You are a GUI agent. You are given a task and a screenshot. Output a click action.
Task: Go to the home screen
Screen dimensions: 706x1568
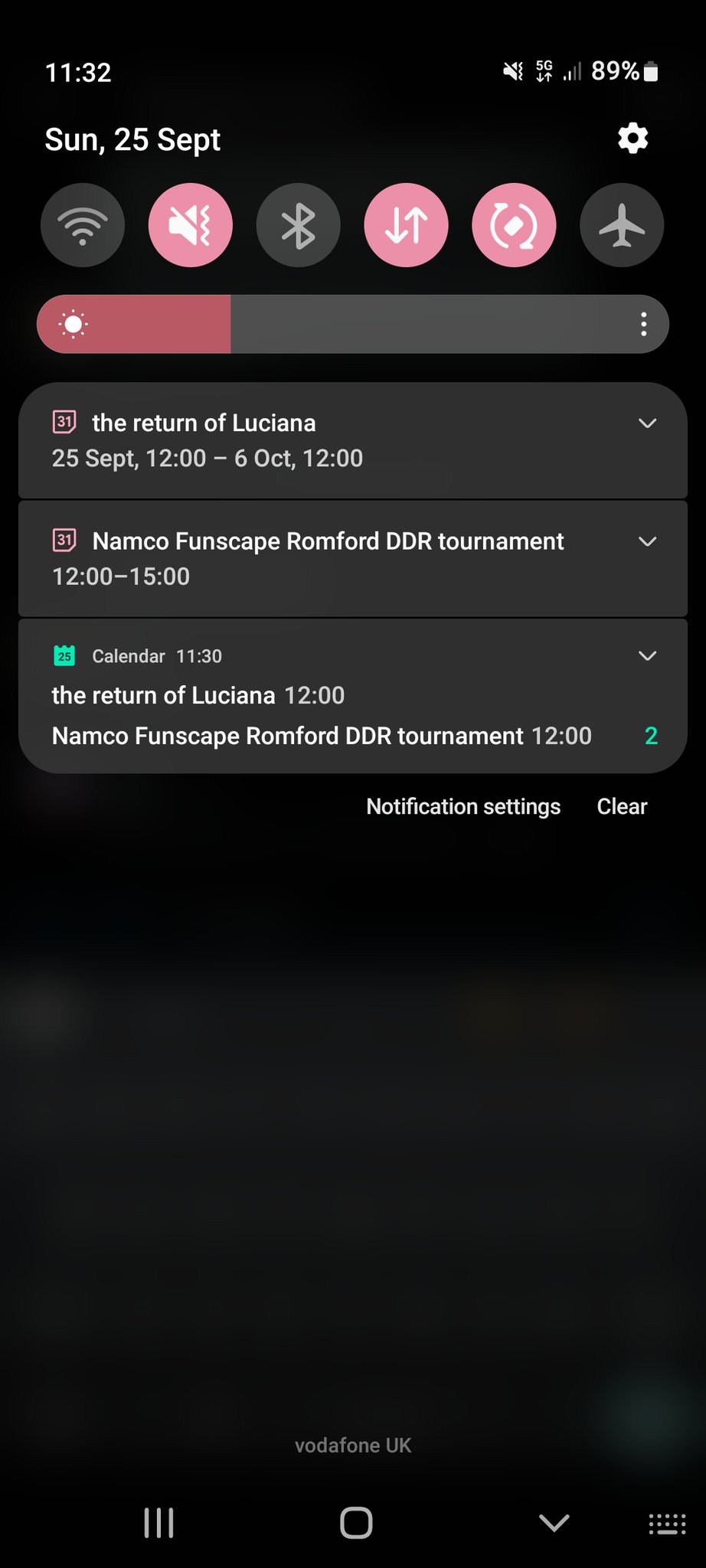pos(356,1523)
